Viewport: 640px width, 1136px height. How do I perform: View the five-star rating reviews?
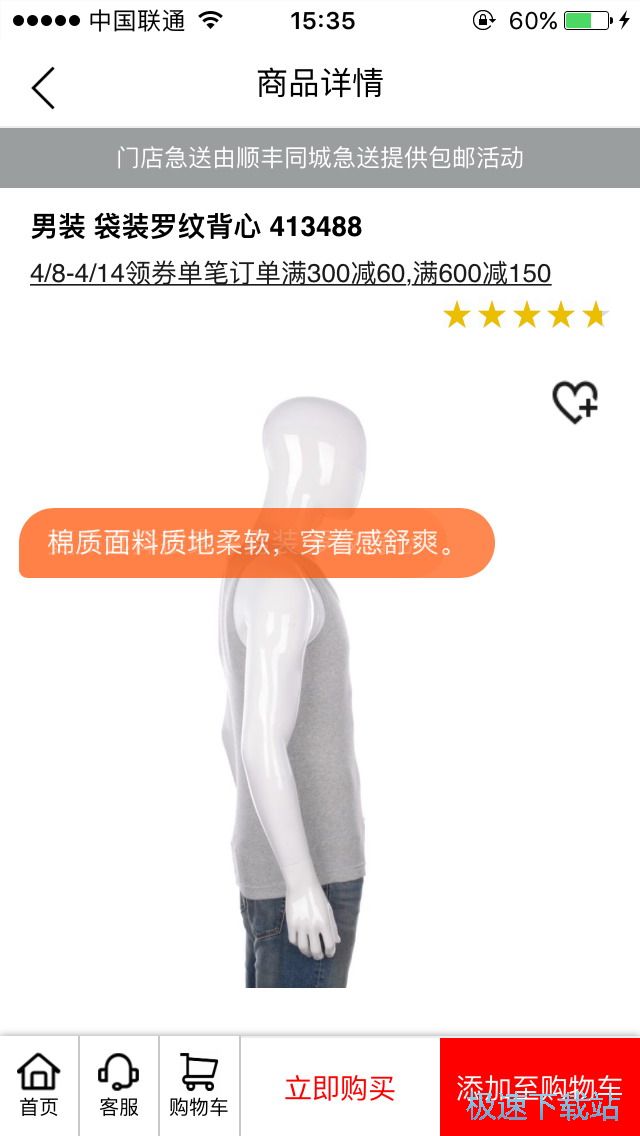pos(526,315)
